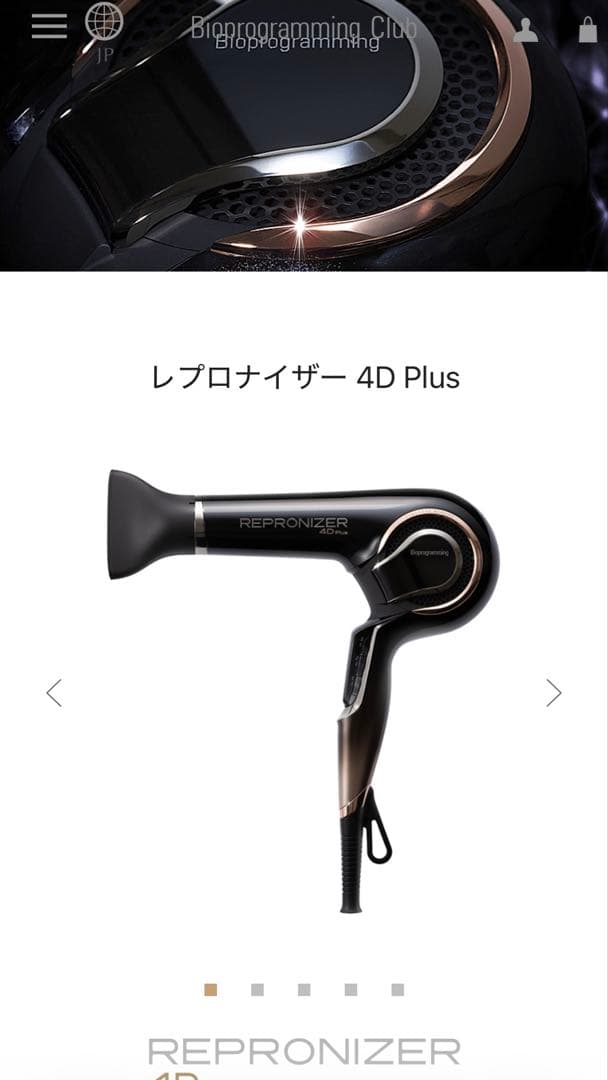Show the next product image
The width and height of the screenshot is (608, 1080).
pos(553,692)
